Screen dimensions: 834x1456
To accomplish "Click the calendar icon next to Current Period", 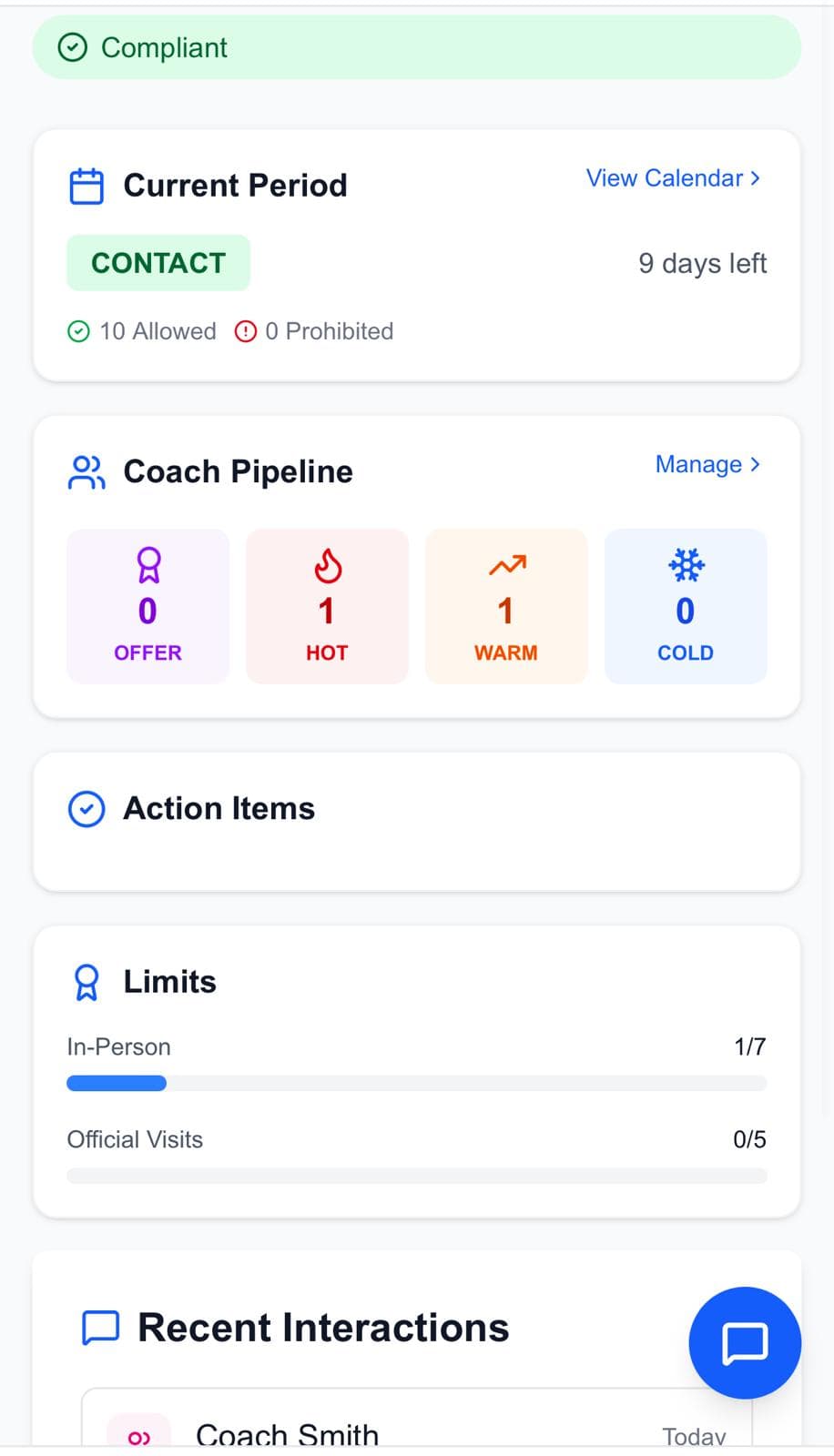I will (x=86, y=186).
